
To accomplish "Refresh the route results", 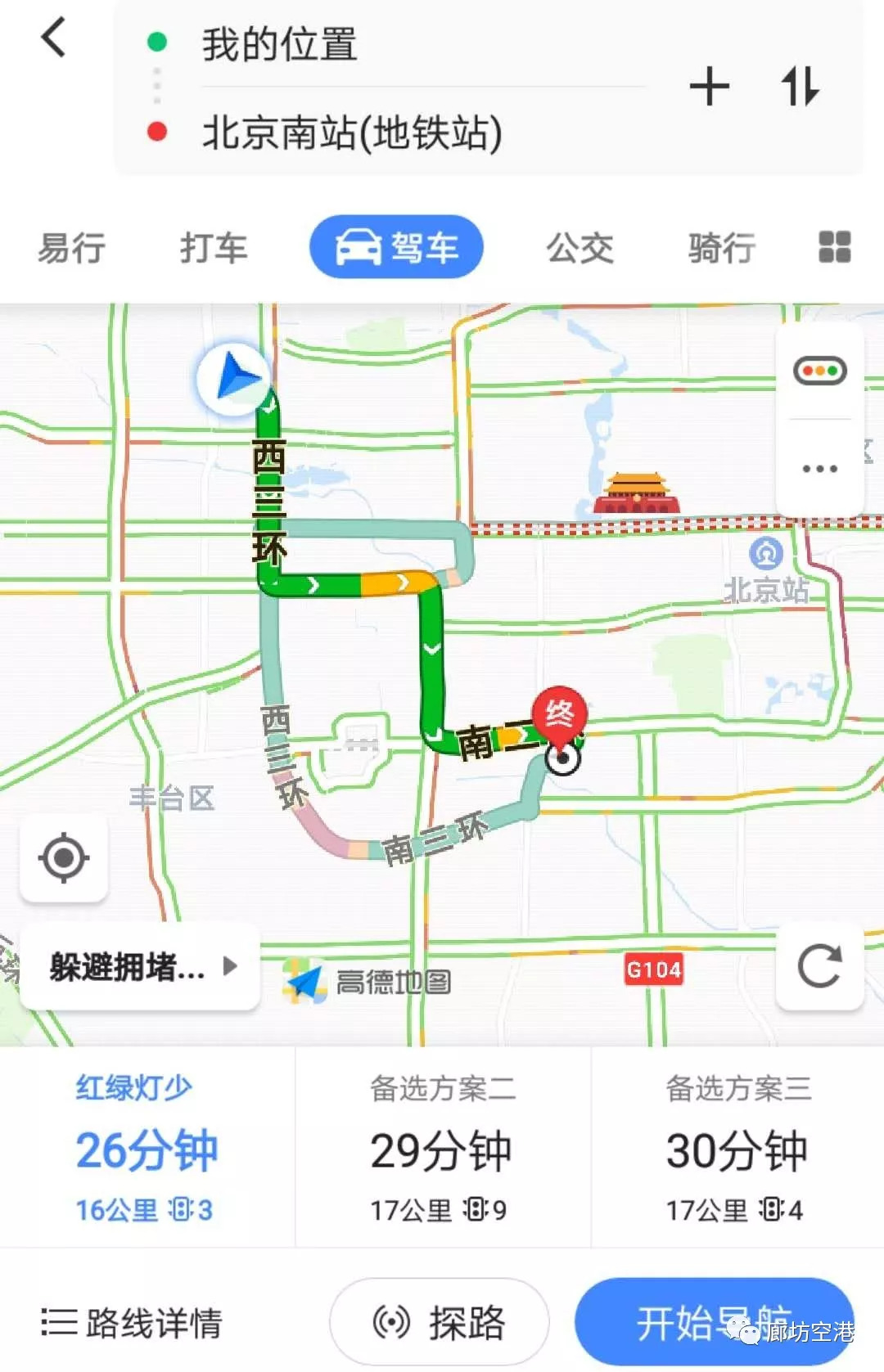I will click(x=819, y=966).
